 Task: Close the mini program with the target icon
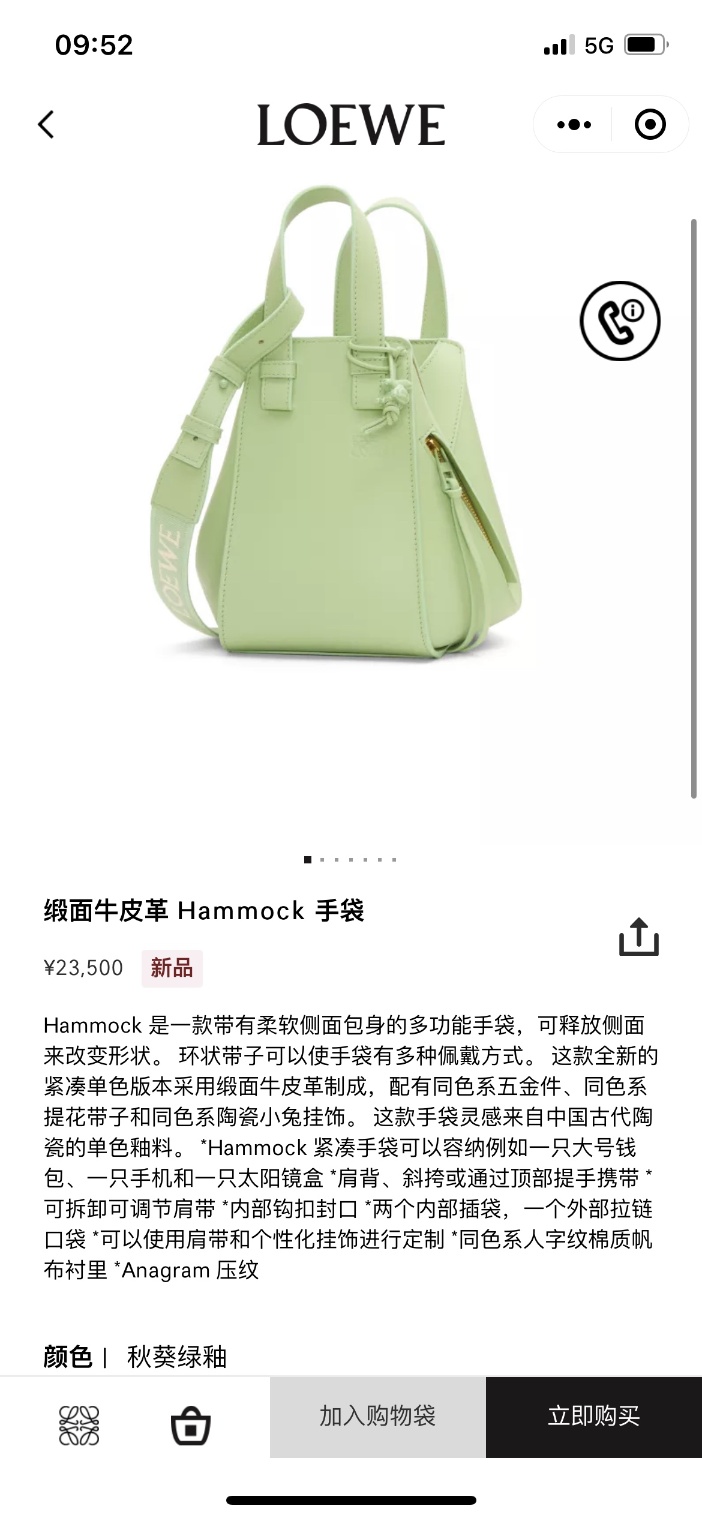[650, 125]
